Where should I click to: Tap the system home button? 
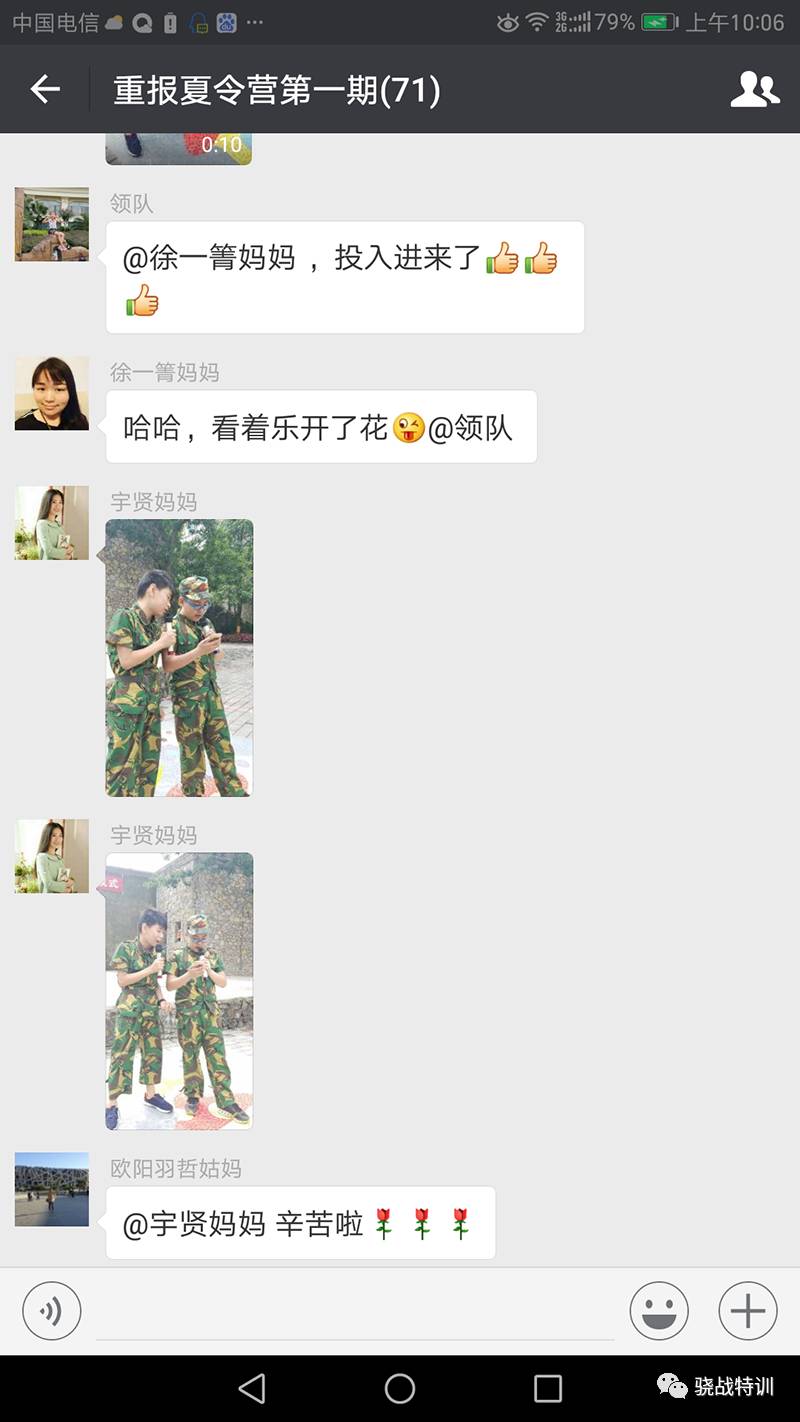pyautogui.click(x=400, y=1388)
